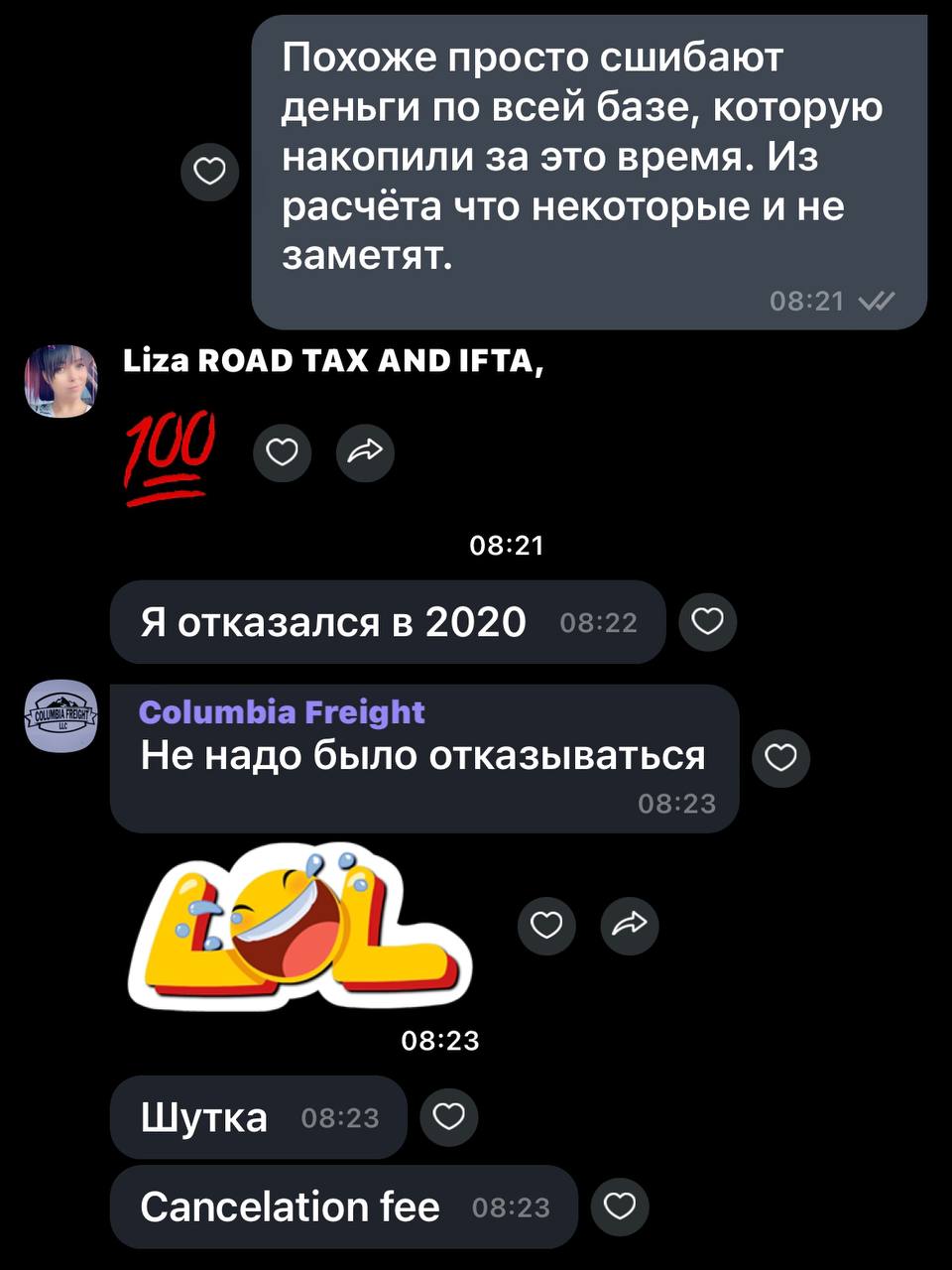Like the message "Не надо было отказываться"
The width and height of the screenshot is (952, 1270).
tap(781, 758)
